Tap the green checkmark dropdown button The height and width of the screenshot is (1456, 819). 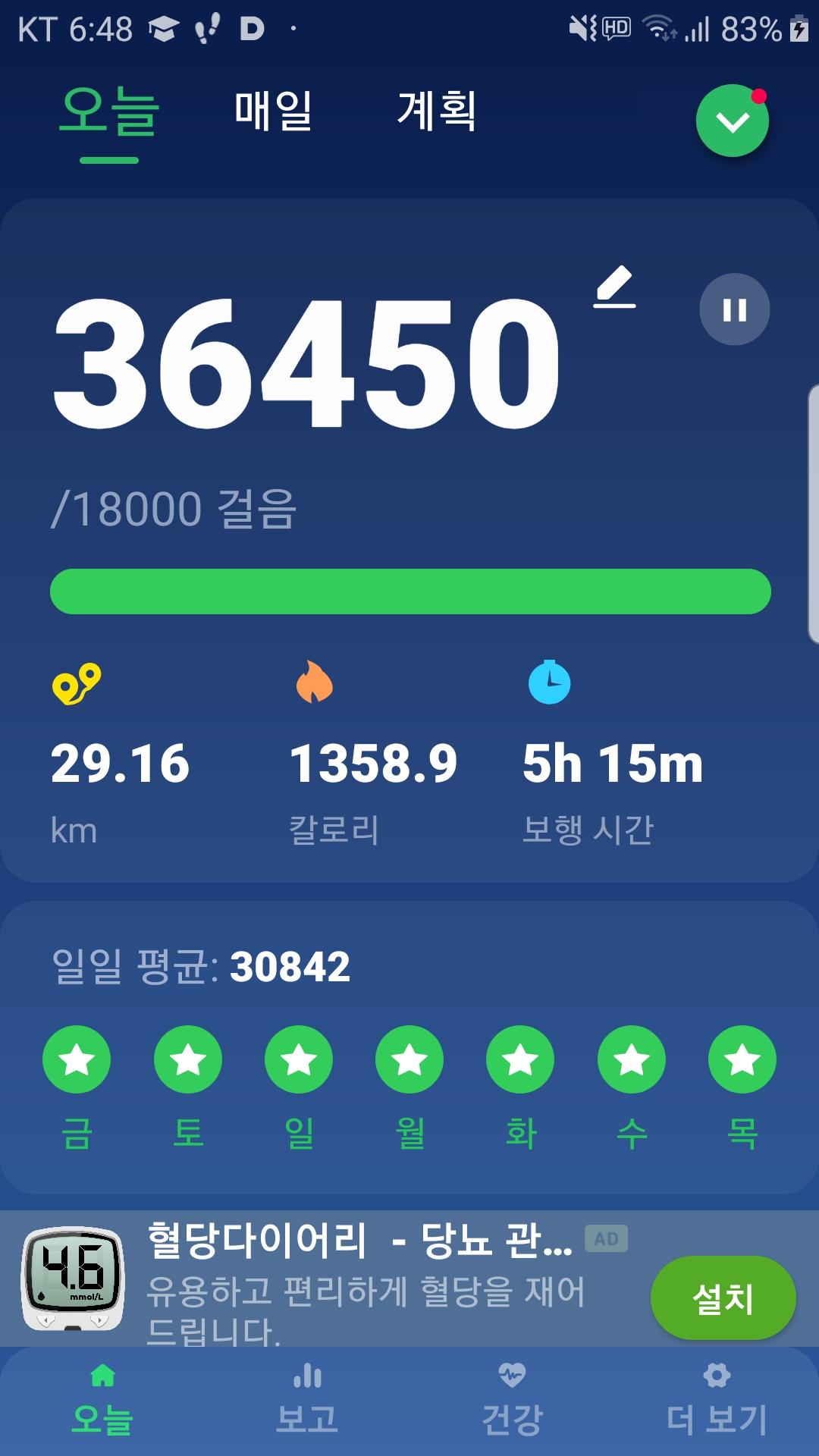pyautogui.click(x=733, y=121)
